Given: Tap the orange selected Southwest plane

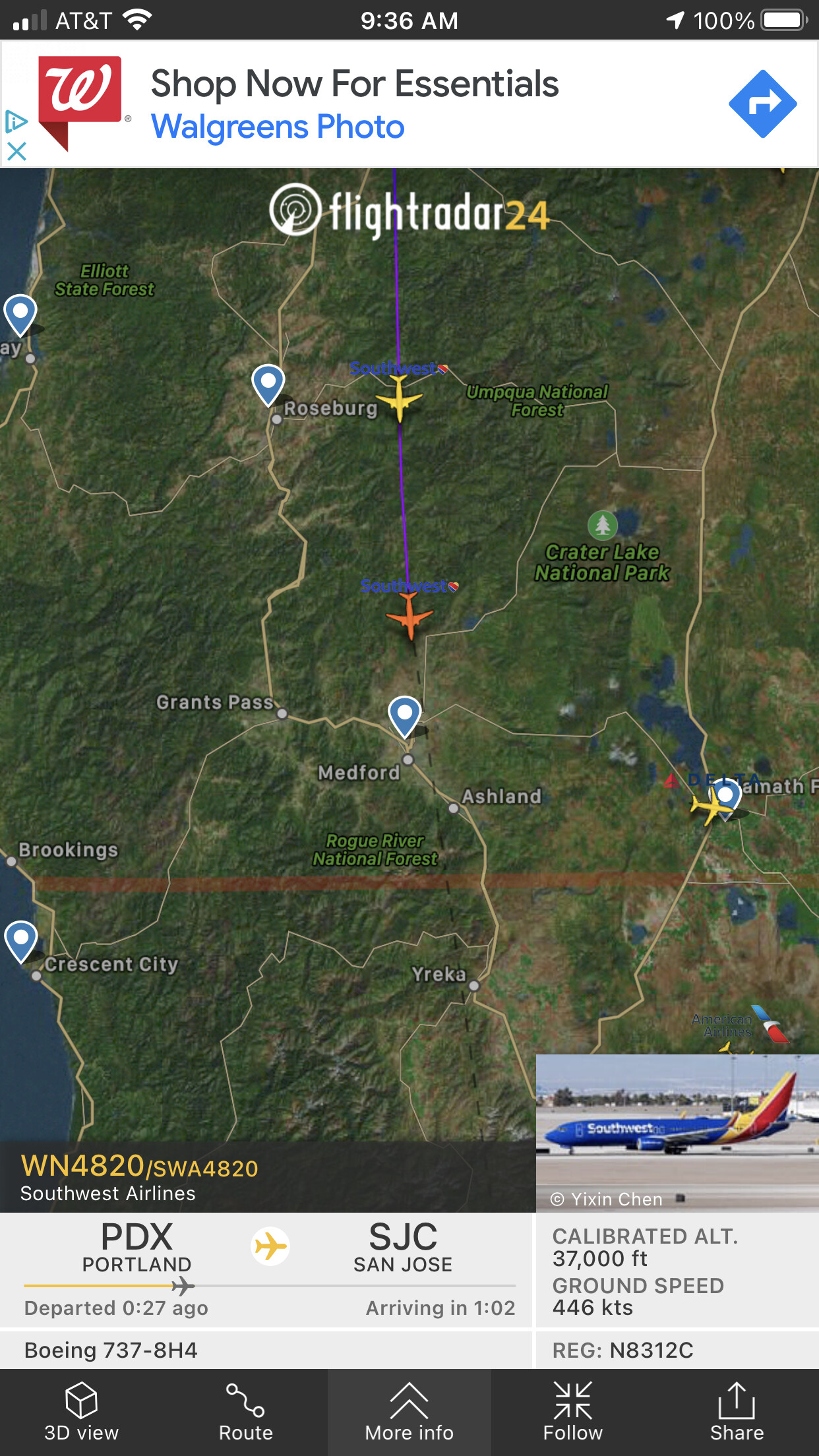Looking at the screenshot, I should pos(409,617).
